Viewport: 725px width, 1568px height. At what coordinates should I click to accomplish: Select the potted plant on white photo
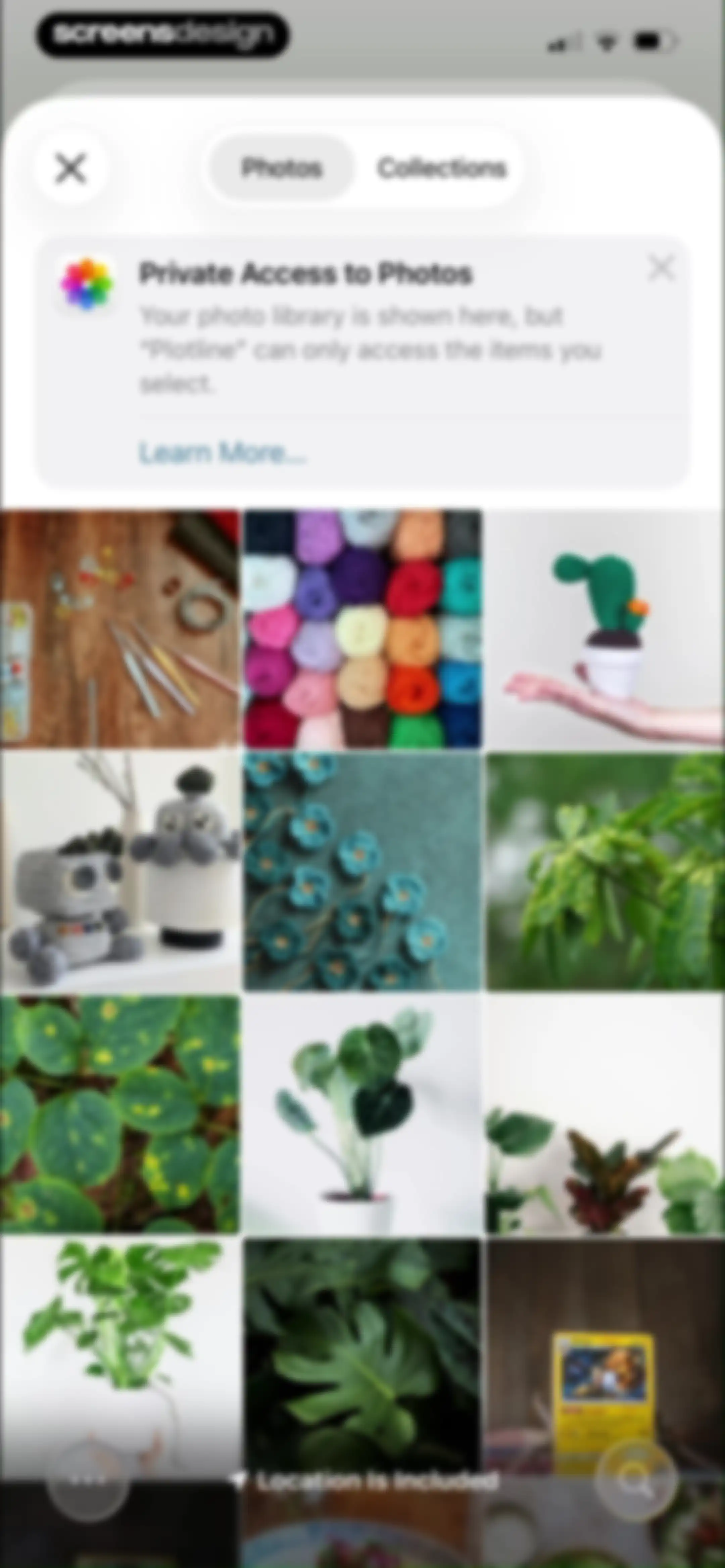point(362,1114)
